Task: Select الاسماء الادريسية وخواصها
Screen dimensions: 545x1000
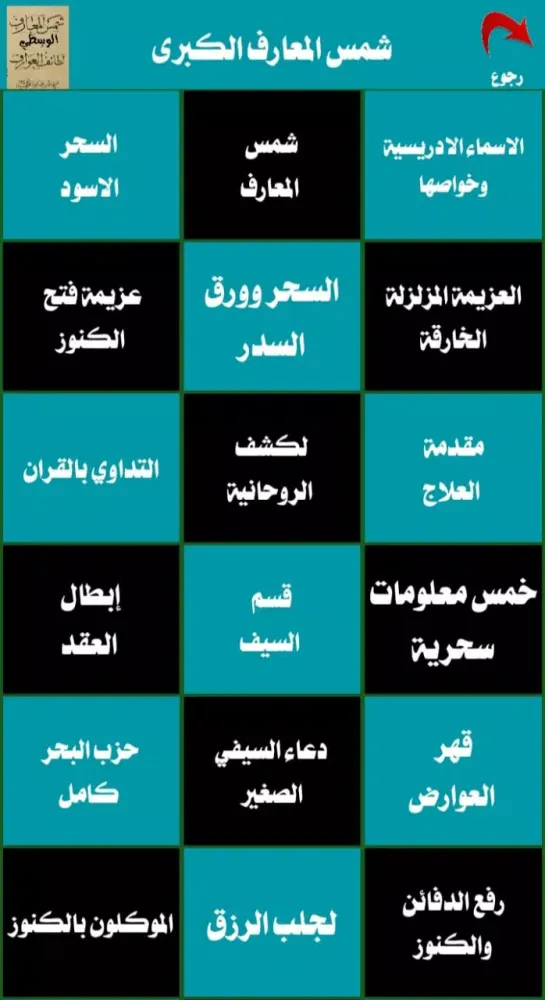Action: 453,165
